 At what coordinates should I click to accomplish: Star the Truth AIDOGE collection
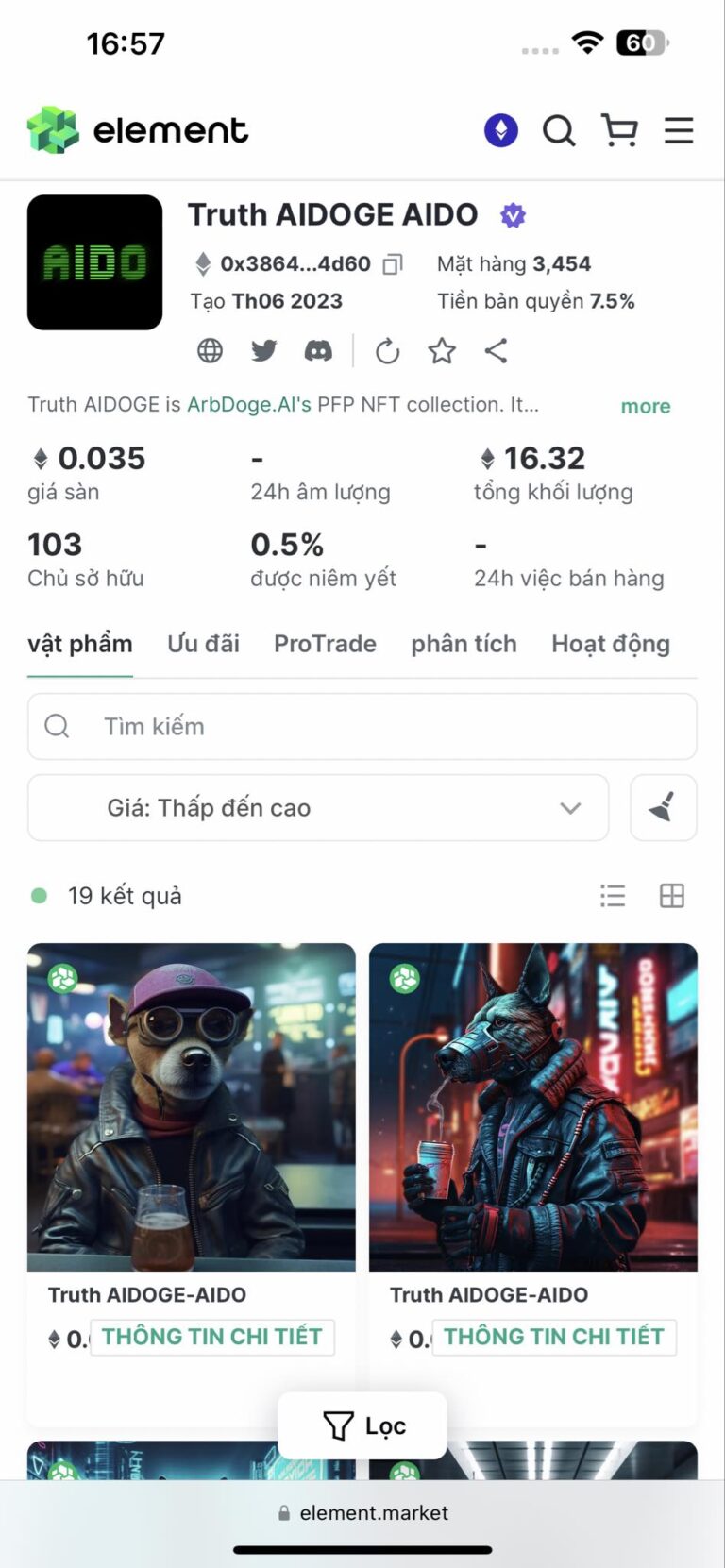coord(440,350)
